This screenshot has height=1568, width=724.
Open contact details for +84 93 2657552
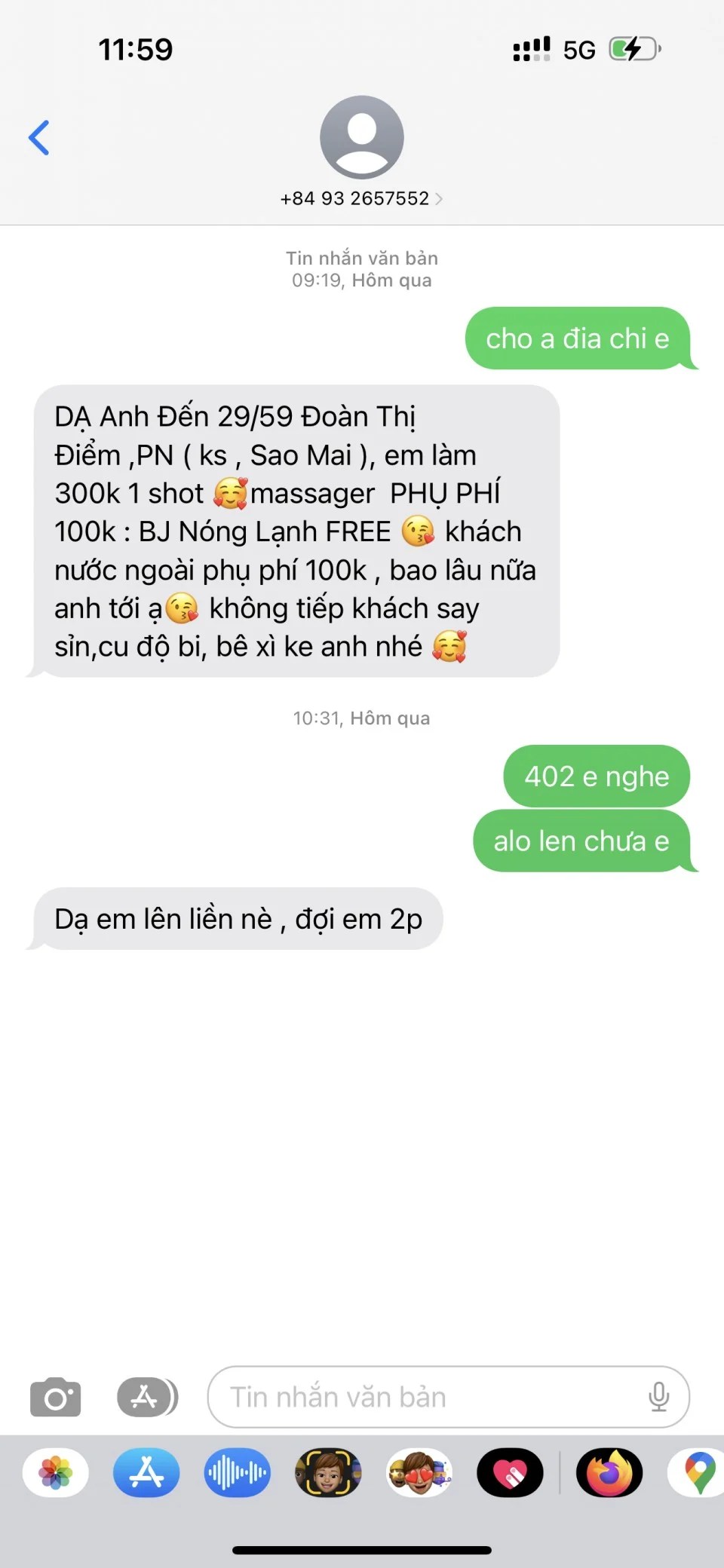pos(361,198)
